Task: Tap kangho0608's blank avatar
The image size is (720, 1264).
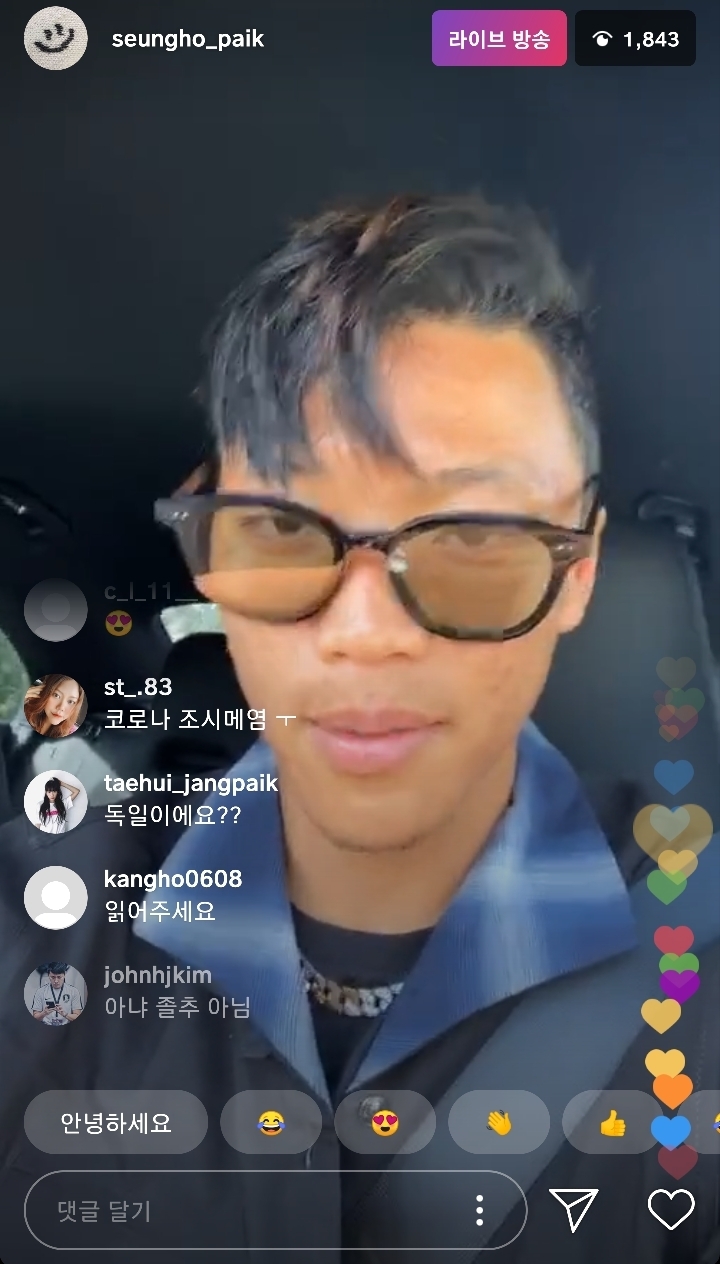Action: point(55,896)
